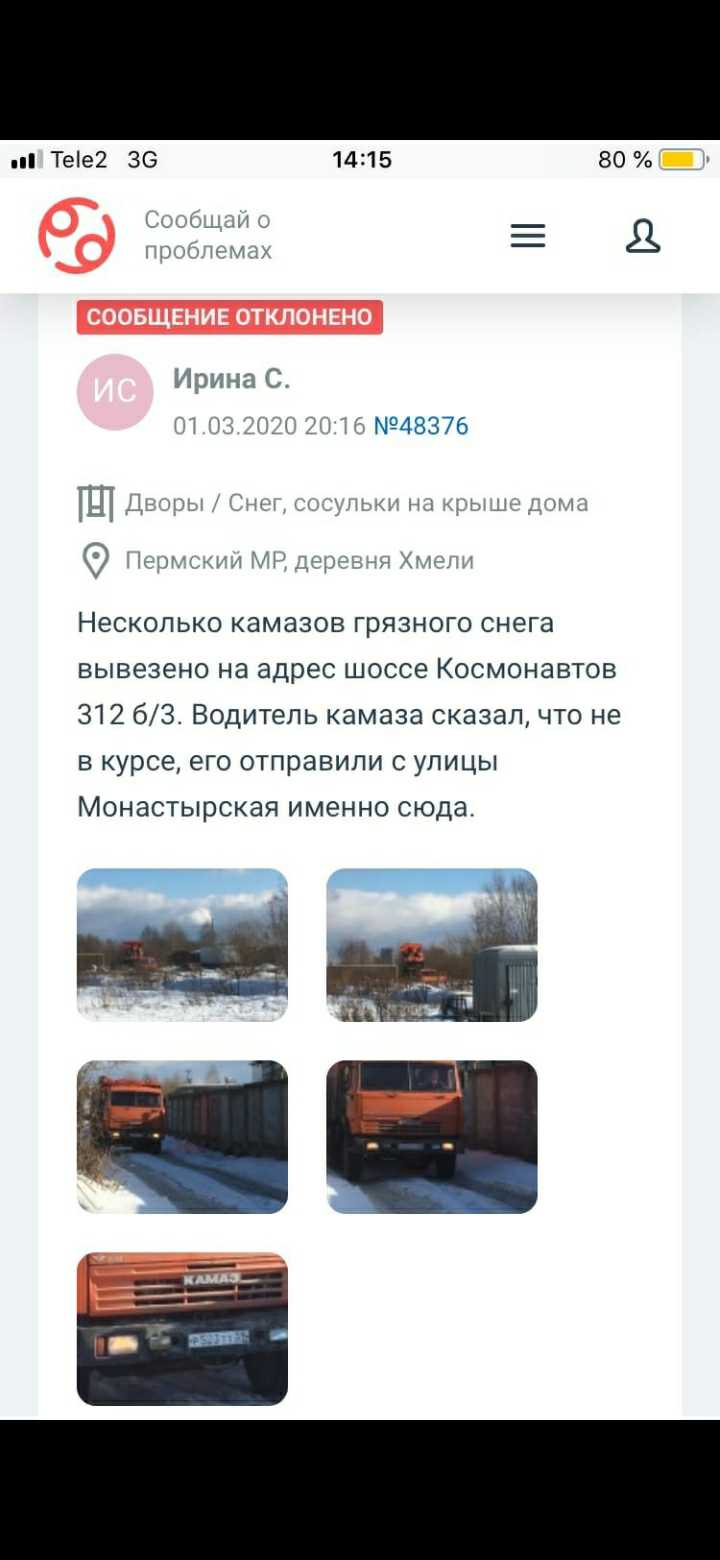Open the KAMAZ license plate photo
720x1560 pixels.
click(182, 1329)
